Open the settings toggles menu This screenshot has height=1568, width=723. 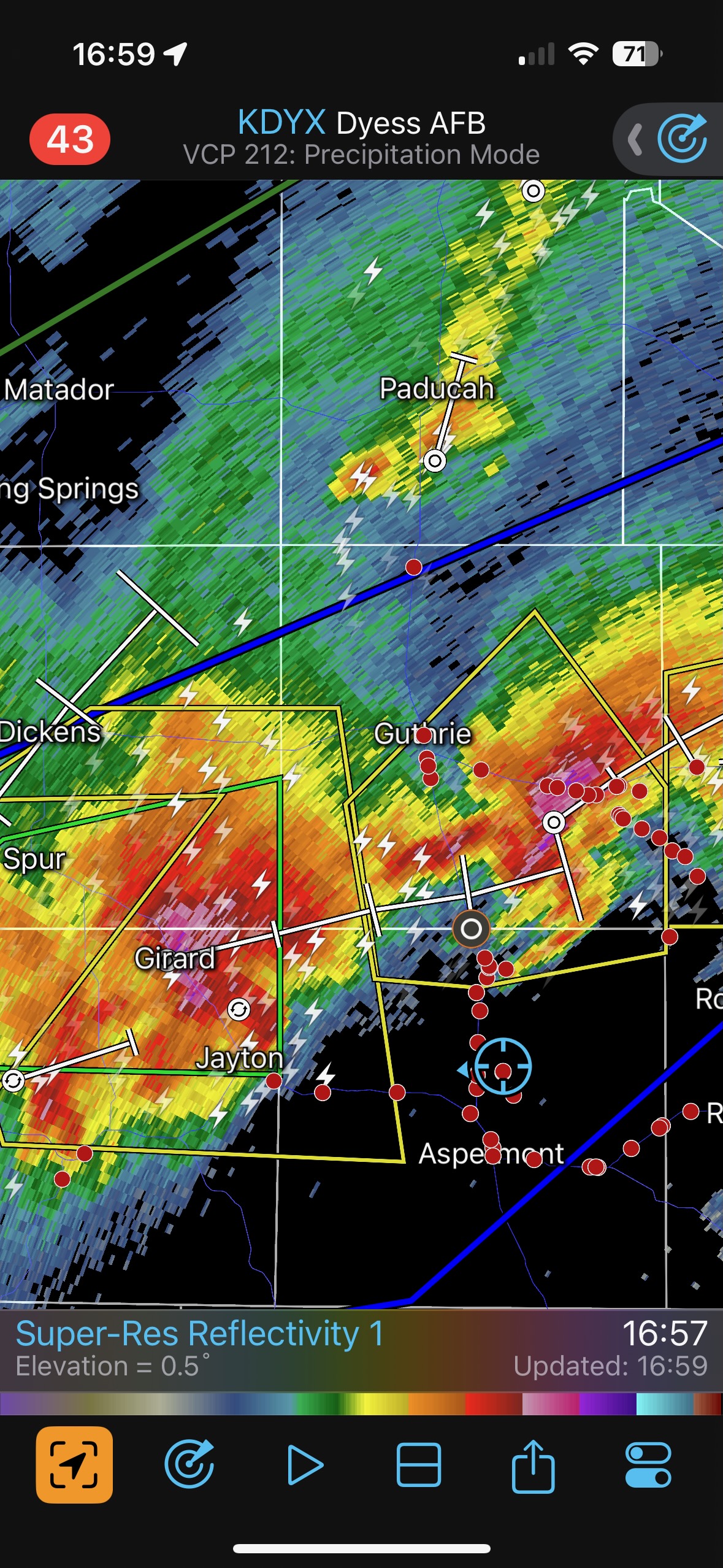pyautogui.click(x=648, y=1465)
